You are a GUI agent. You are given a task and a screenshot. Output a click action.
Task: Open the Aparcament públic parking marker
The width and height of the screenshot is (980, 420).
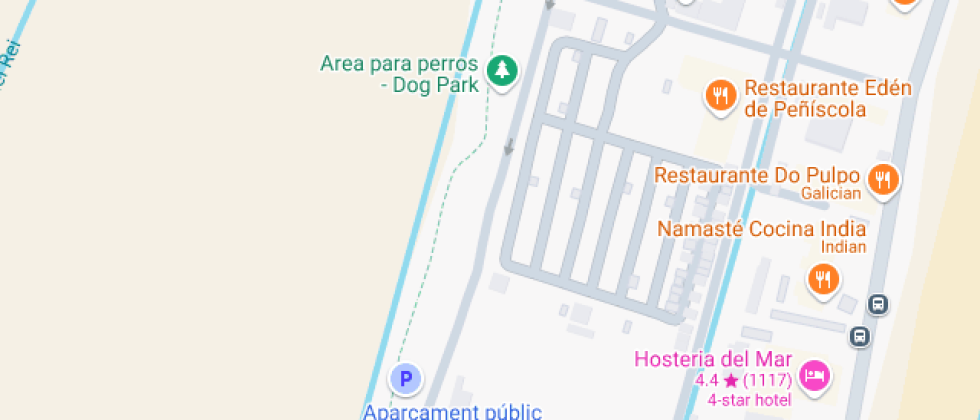406,379
